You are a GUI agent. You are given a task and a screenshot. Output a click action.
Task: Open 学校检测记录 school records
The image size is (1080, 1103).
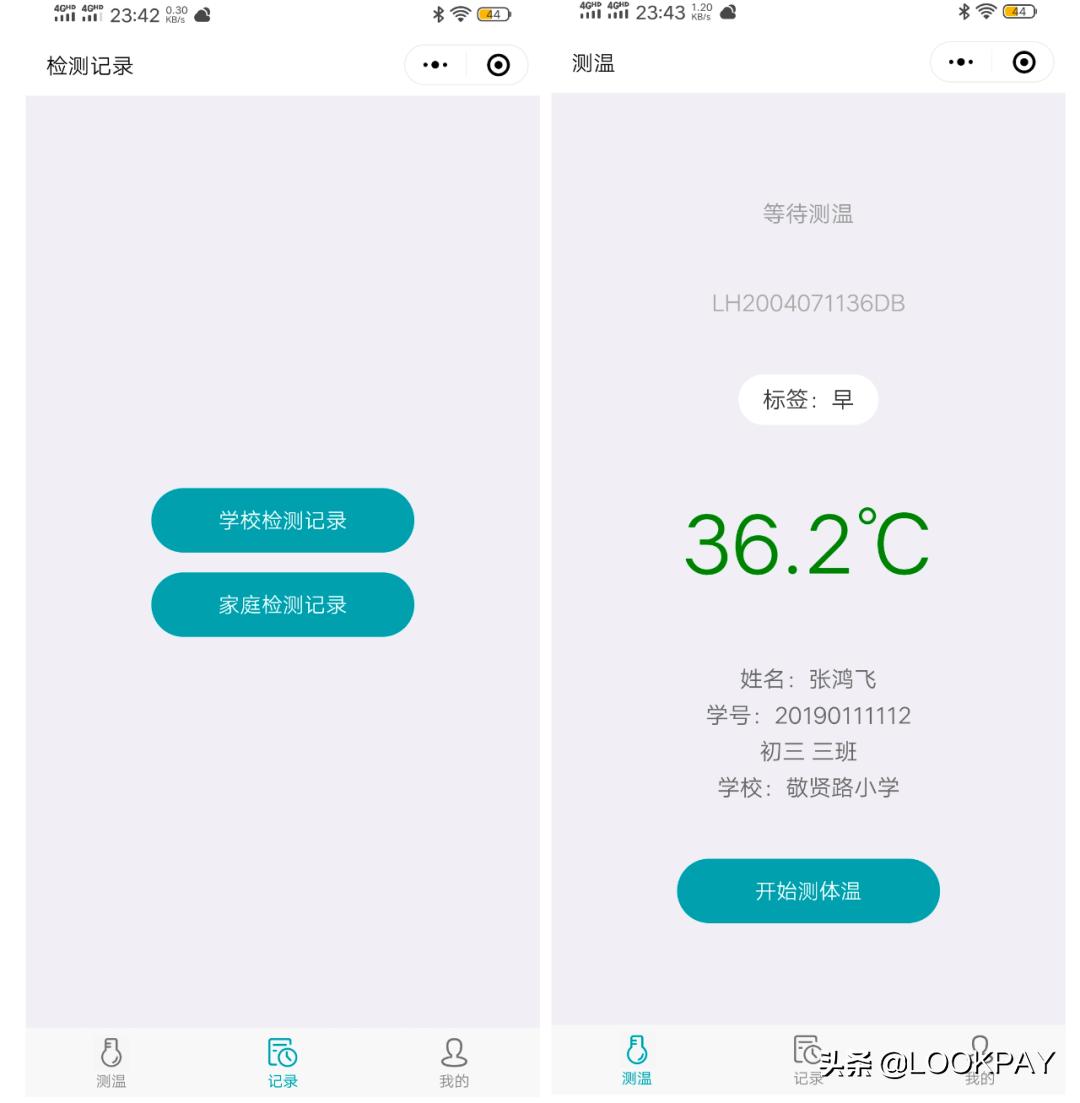click(x=283, y=520)
